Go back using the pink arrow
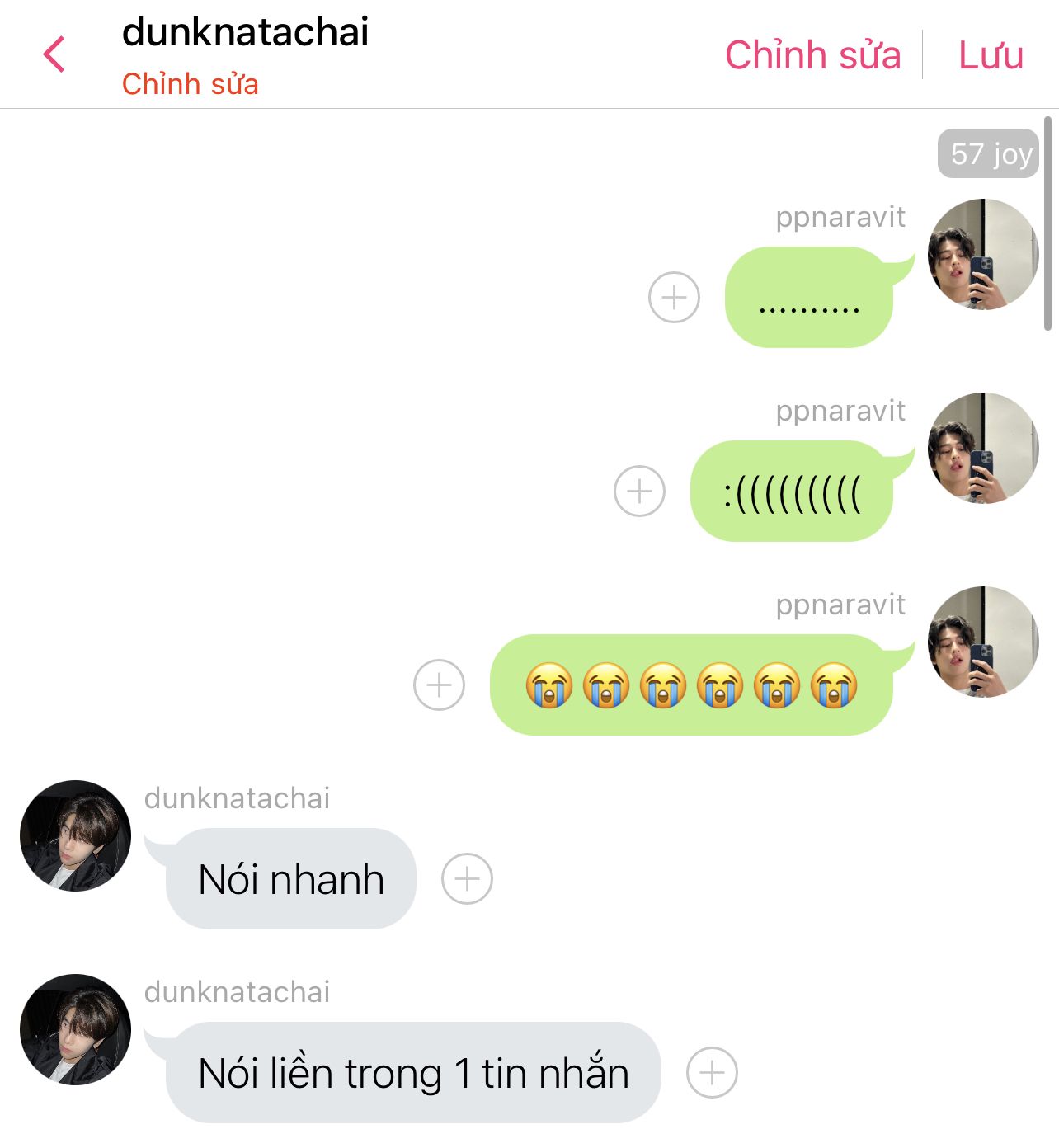The height and width of the screenshot is (1148, 1059). (x=54, y=55)
